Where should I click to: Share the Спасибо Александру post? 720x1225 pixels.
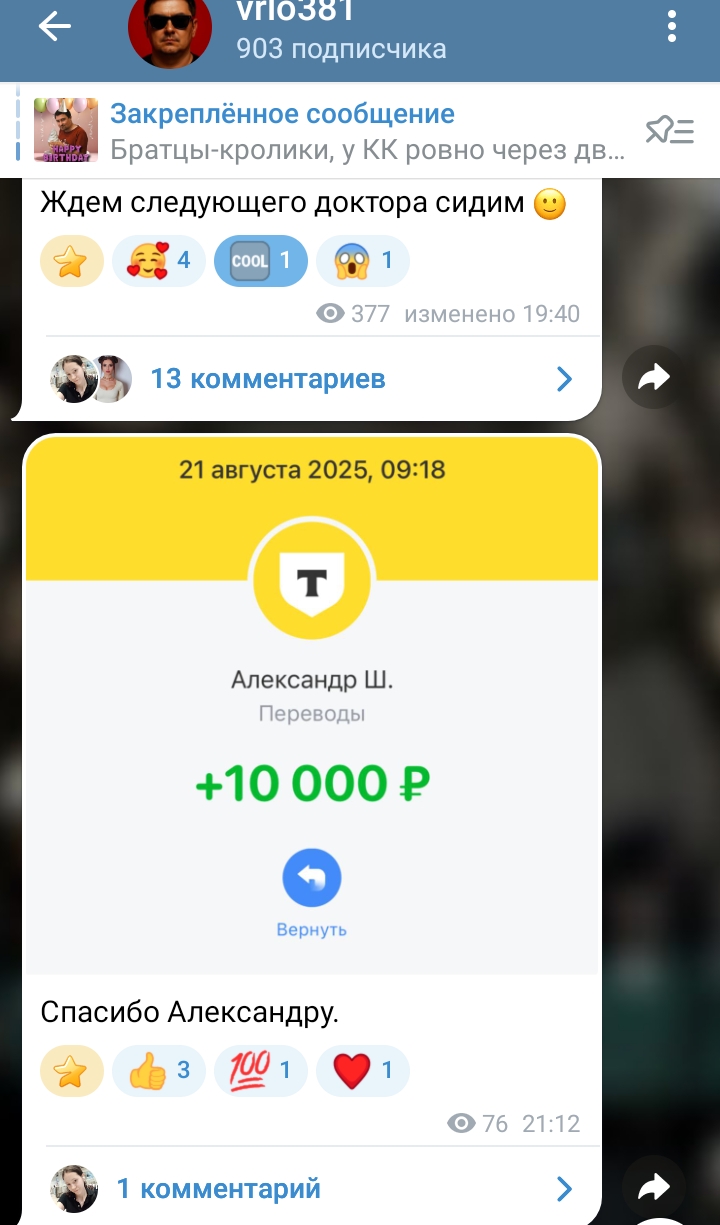pos(653,1188)
